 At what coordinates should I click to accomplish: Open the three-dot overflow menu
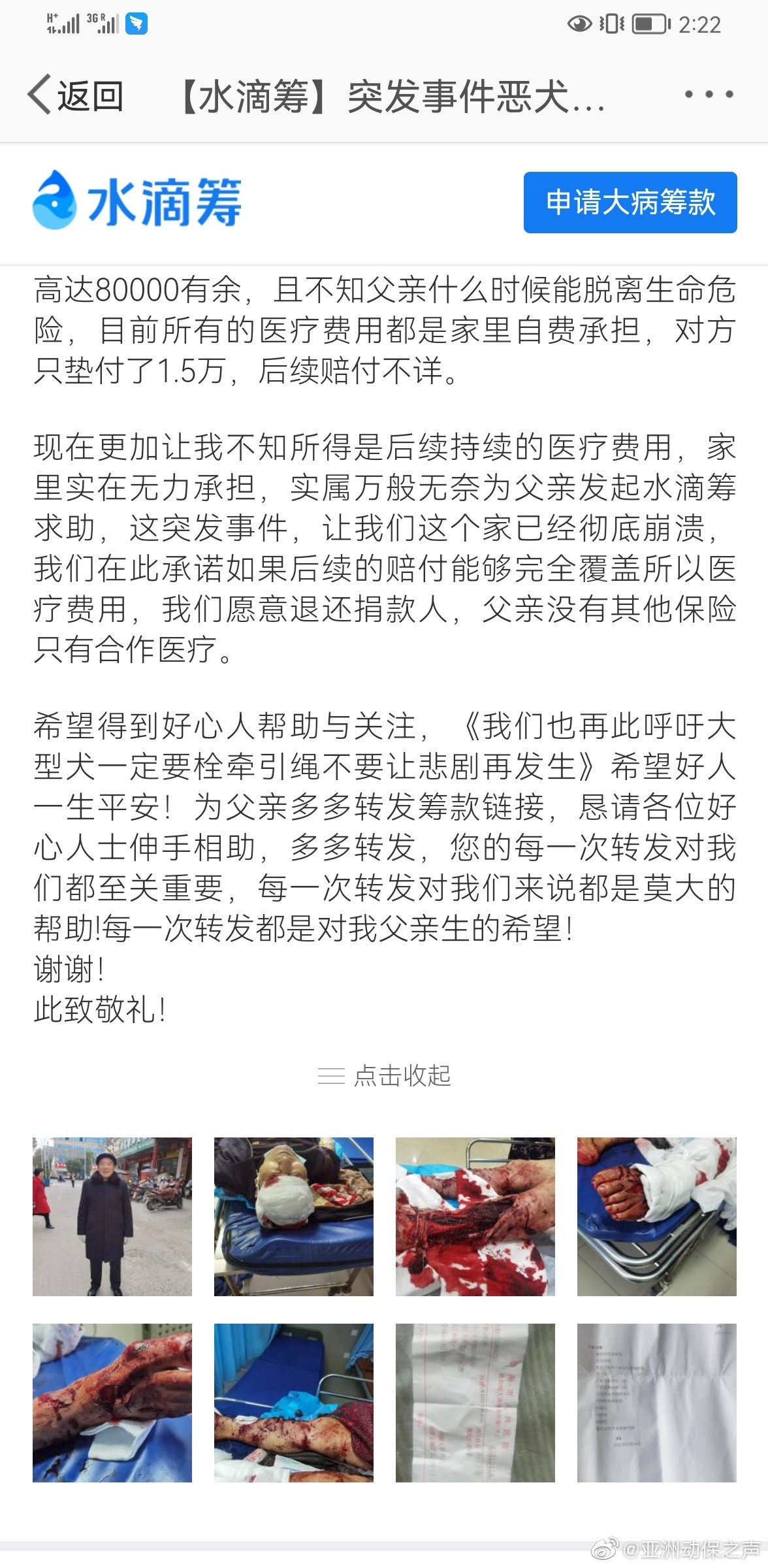(709, 95)
